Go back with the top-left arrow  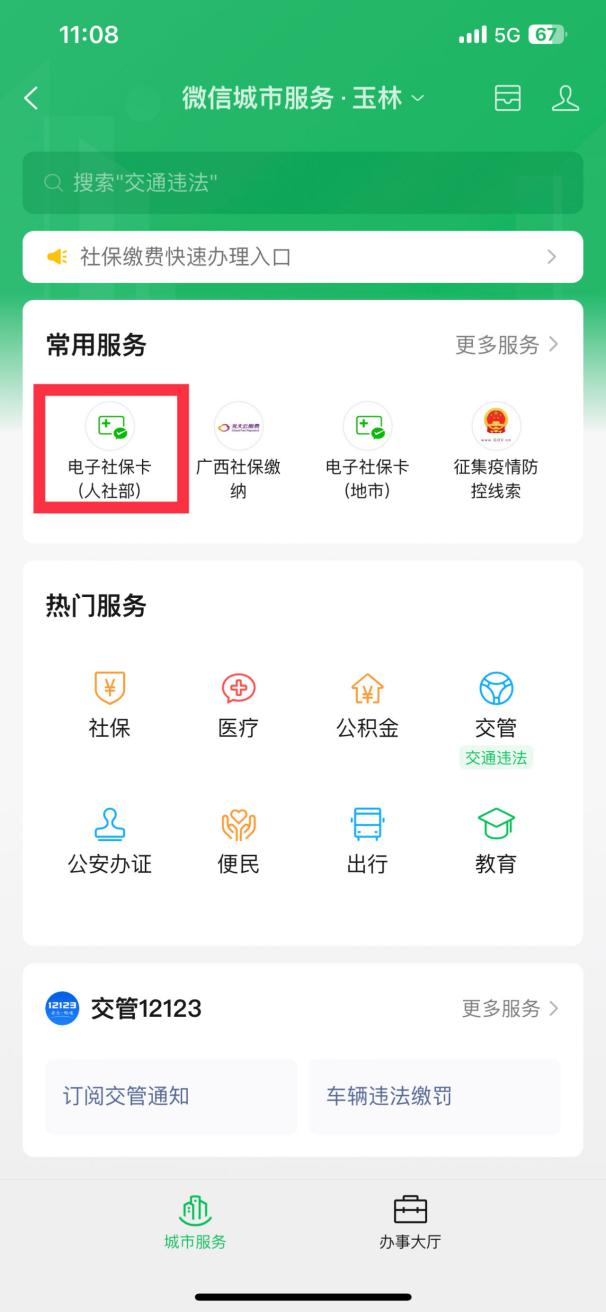[31, 97]
